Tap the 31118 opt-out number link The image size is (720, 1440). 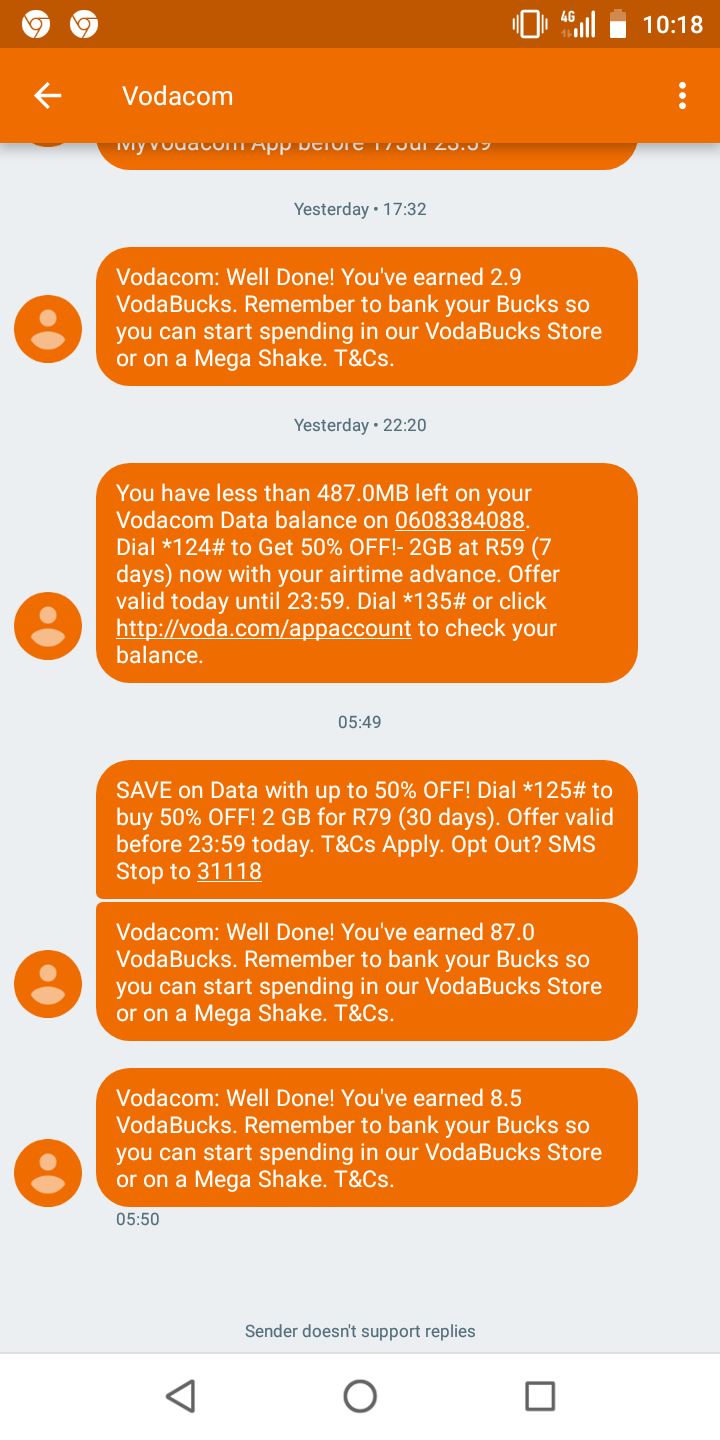point(229,871)
